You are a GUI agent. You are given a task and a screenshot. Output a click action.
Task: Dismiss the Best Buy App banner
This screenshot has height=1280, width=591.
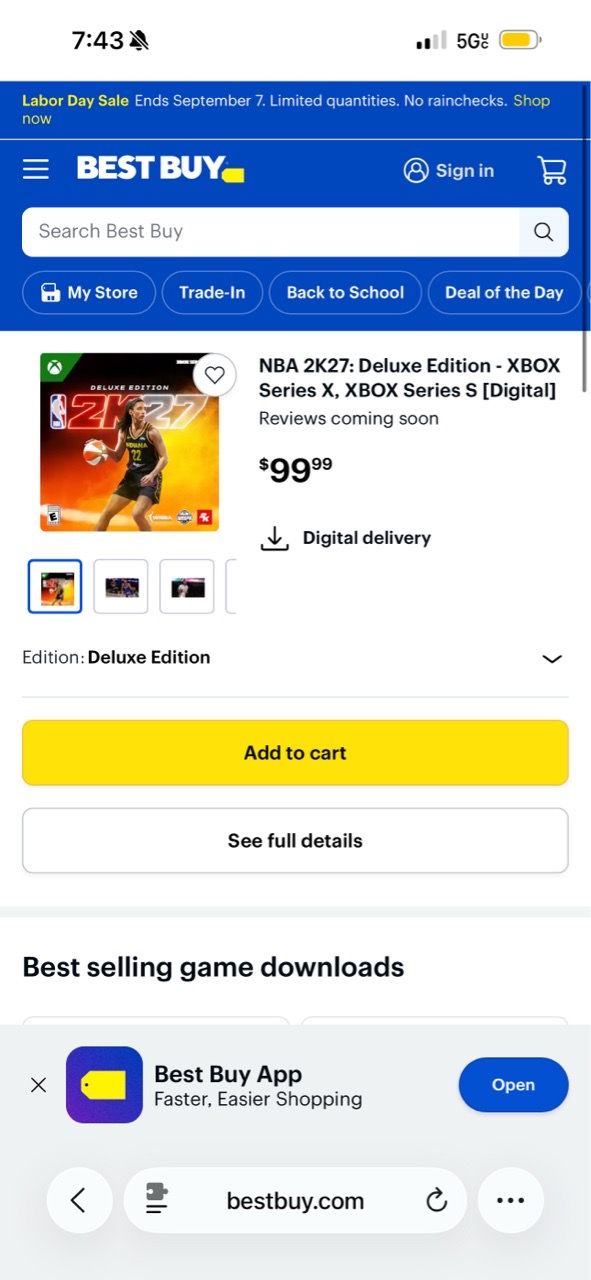38,1085
